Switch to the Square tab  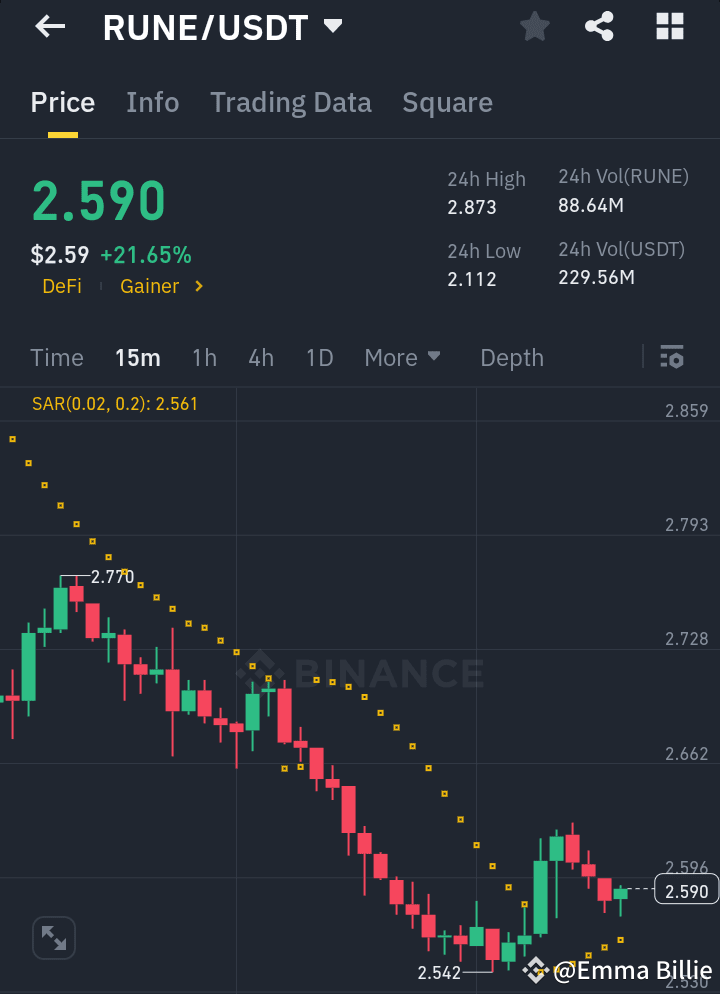(x=447, y=102)
